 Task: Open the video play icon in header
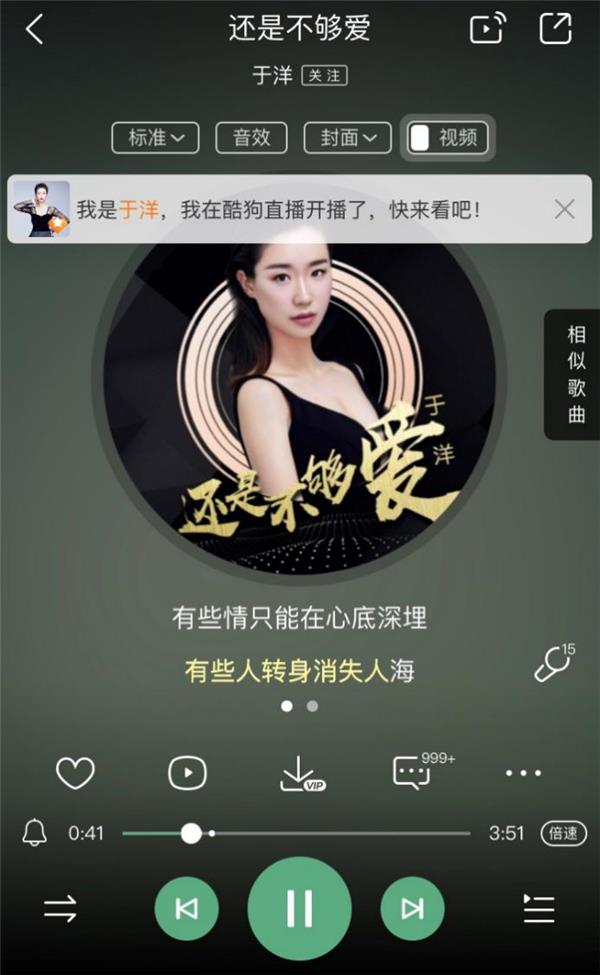487,29
